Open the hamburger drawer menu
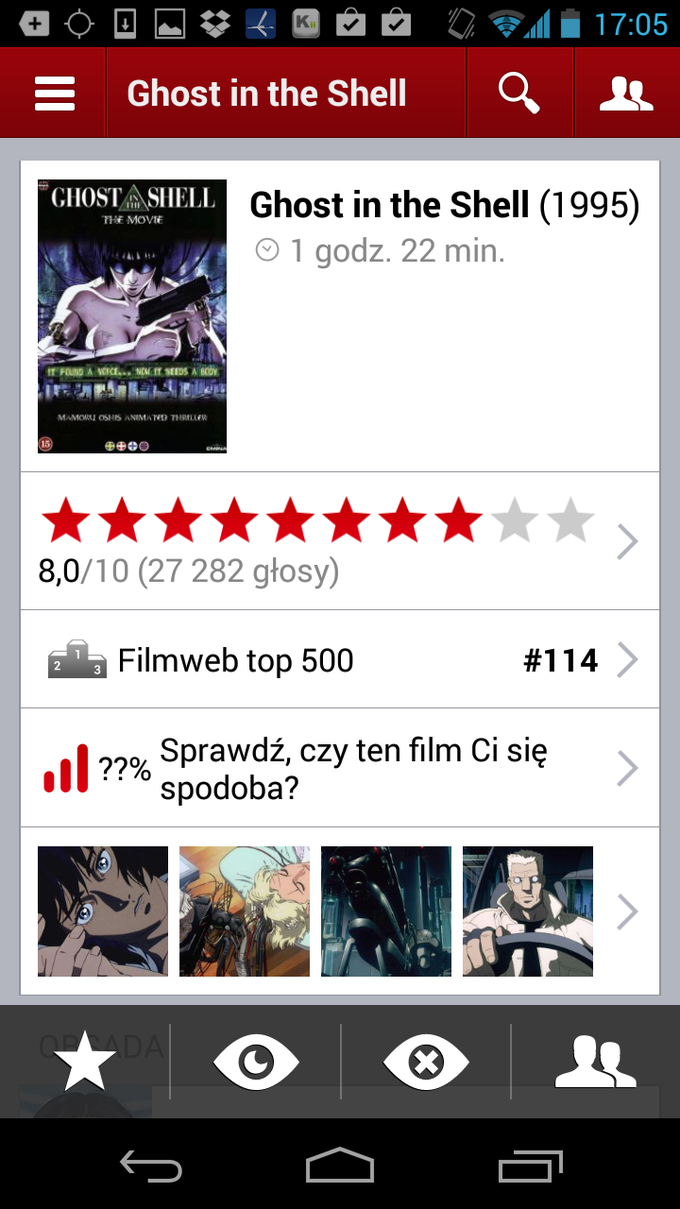680x1209 pixels. point(54,93)
